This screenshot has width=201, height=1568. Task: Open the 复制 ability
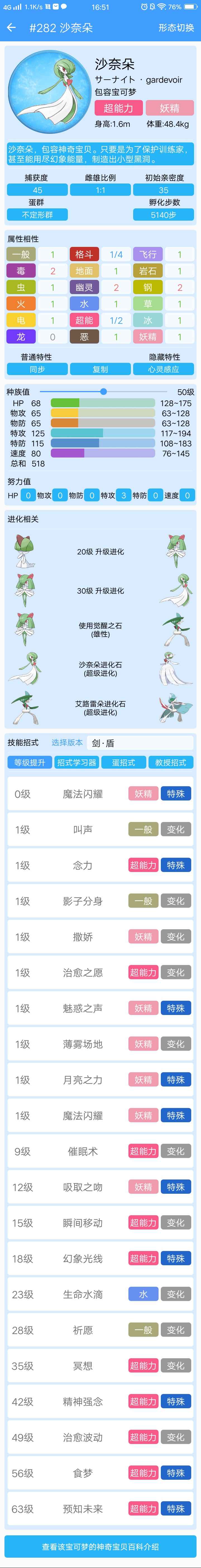pyautogui.click(x=100, y=370)
